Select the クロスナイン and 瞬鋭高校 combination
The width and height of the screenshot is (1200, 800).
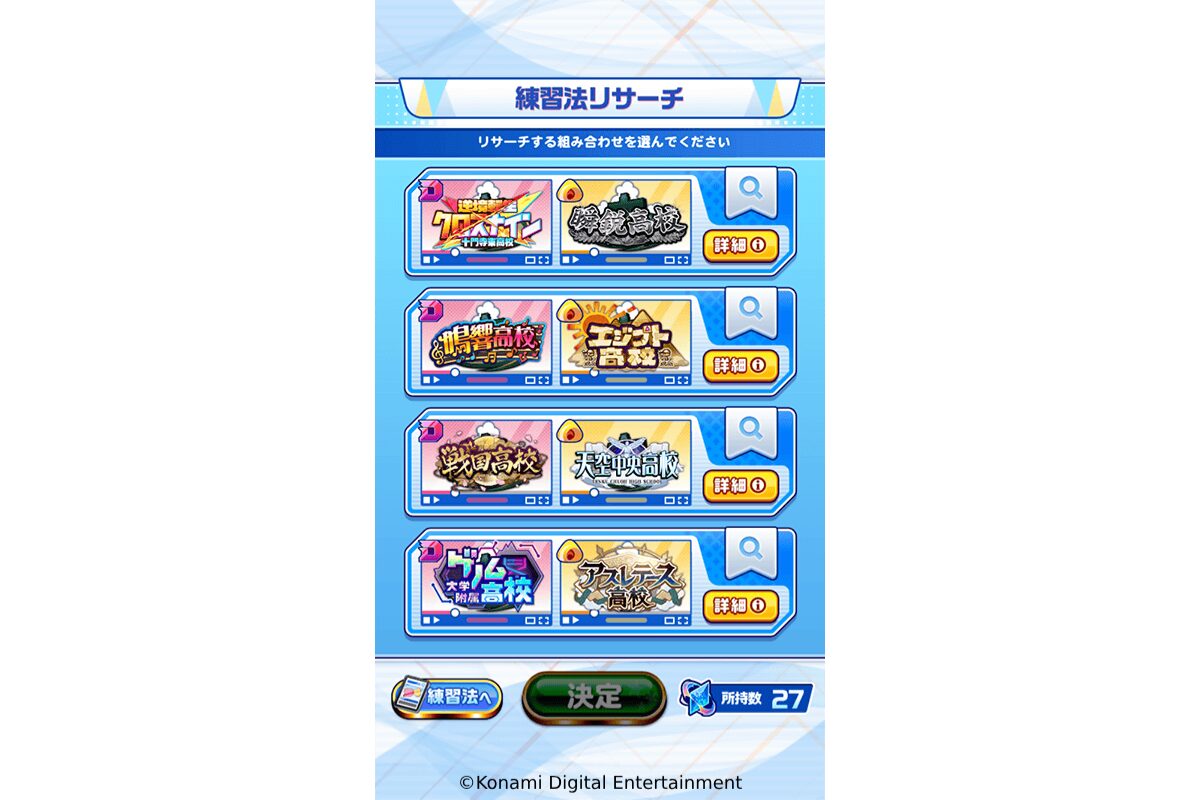click(555, 222)
